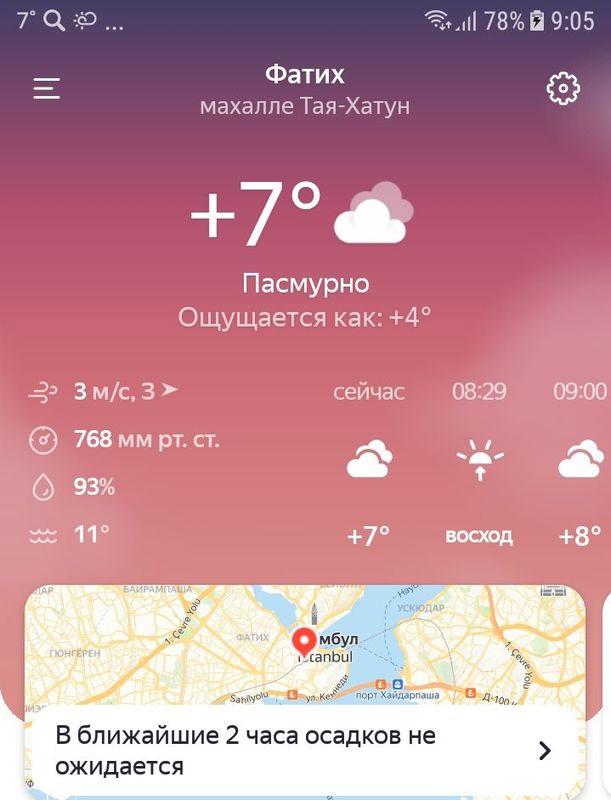Tap the Фатих location title
611x800 pixels.
[x=305, y=75]
